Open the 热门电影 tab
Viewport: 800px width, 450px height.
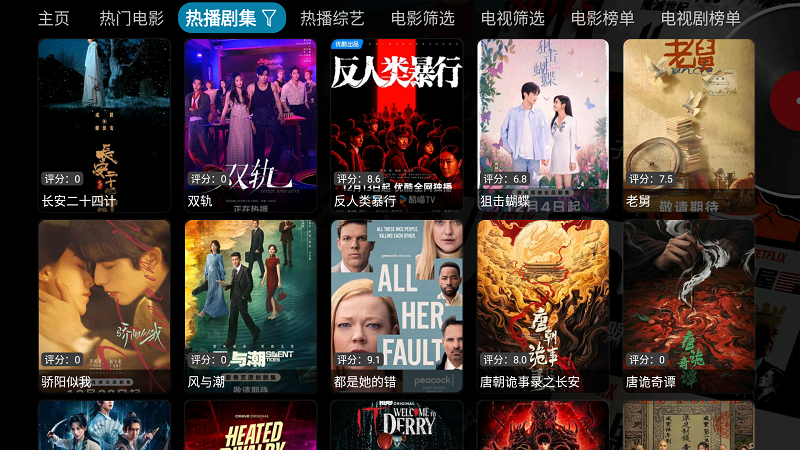click(131, 18)
